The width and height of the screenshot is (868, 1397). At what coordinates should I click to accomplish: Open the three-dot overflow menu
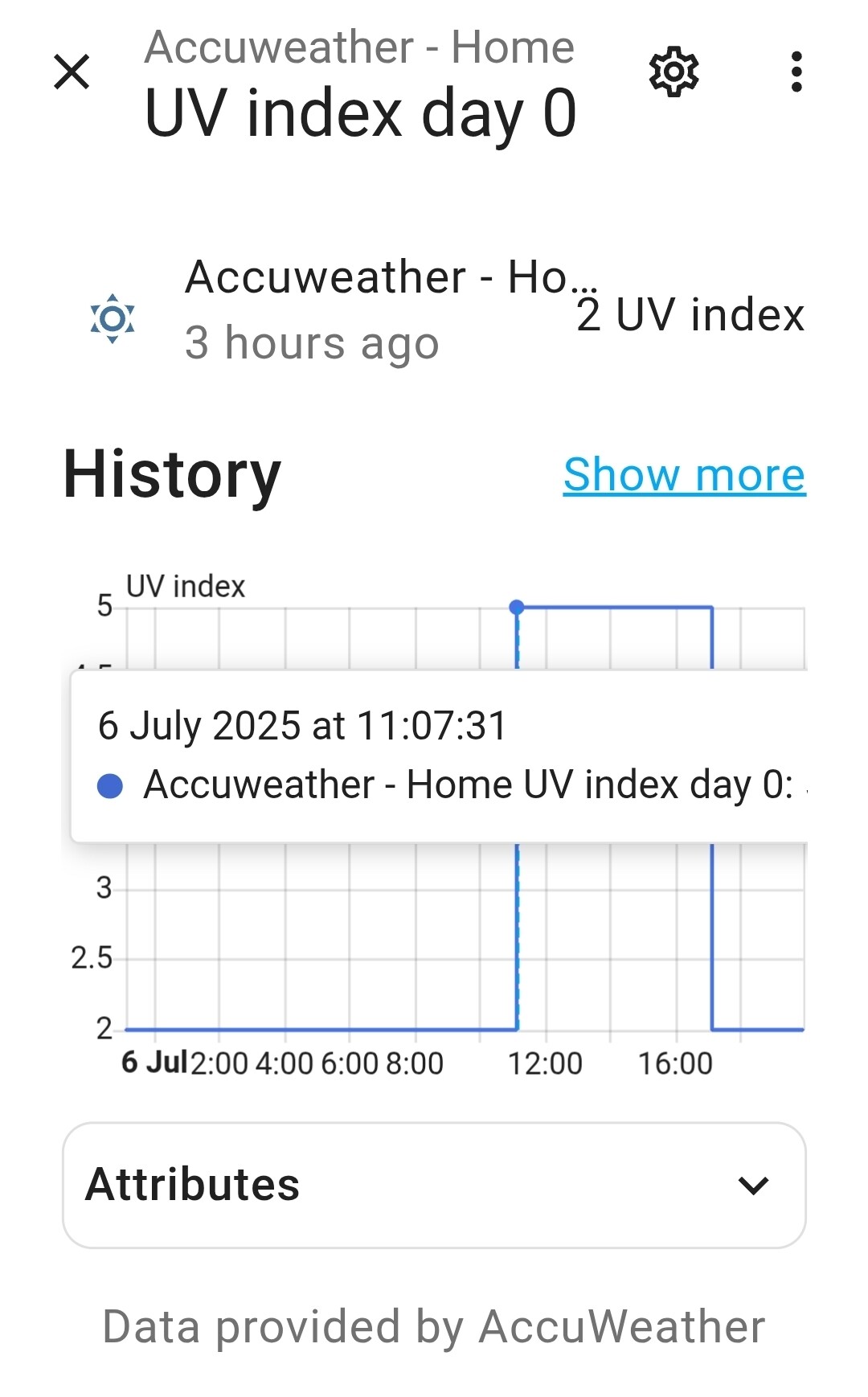click(796, 72)
